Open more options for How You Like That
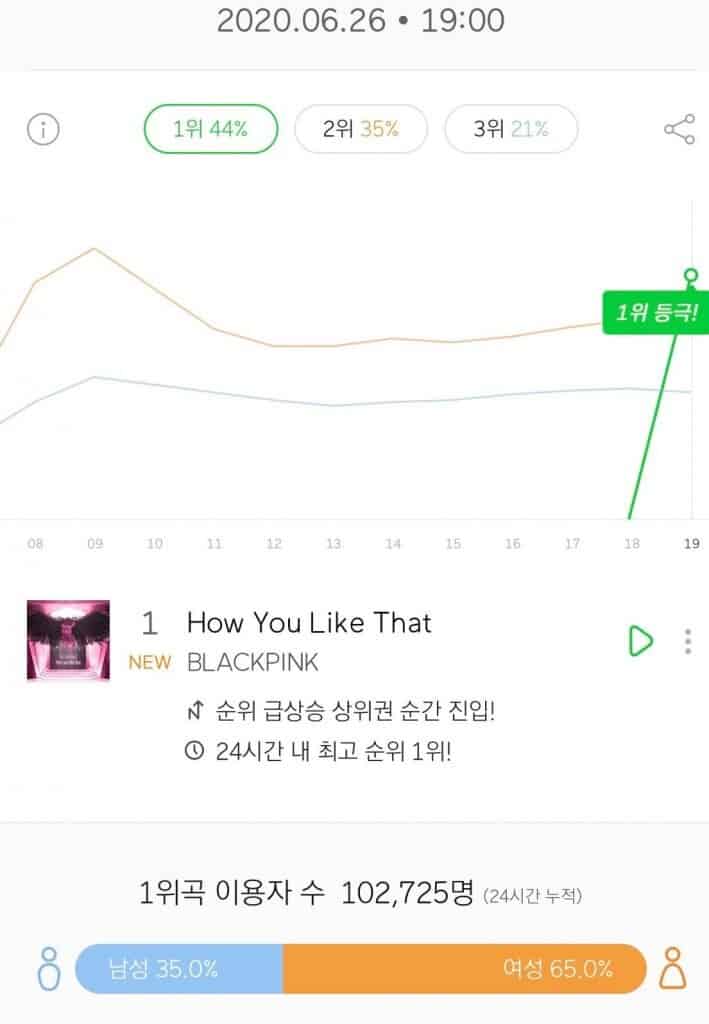 click(688, 641)
